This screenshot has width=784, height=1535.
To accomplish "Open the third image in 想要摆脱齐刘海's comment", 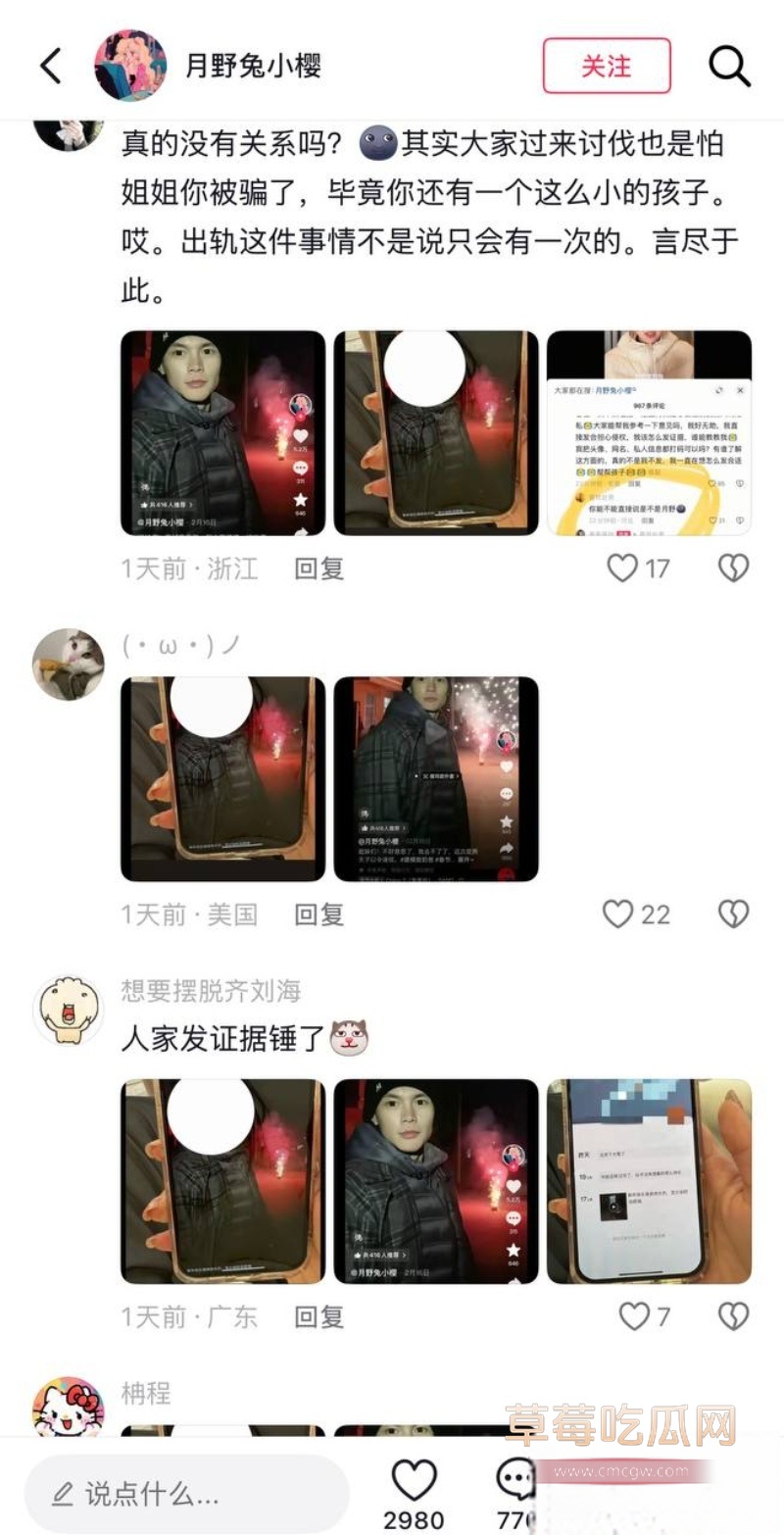I will click(649, 1181).
